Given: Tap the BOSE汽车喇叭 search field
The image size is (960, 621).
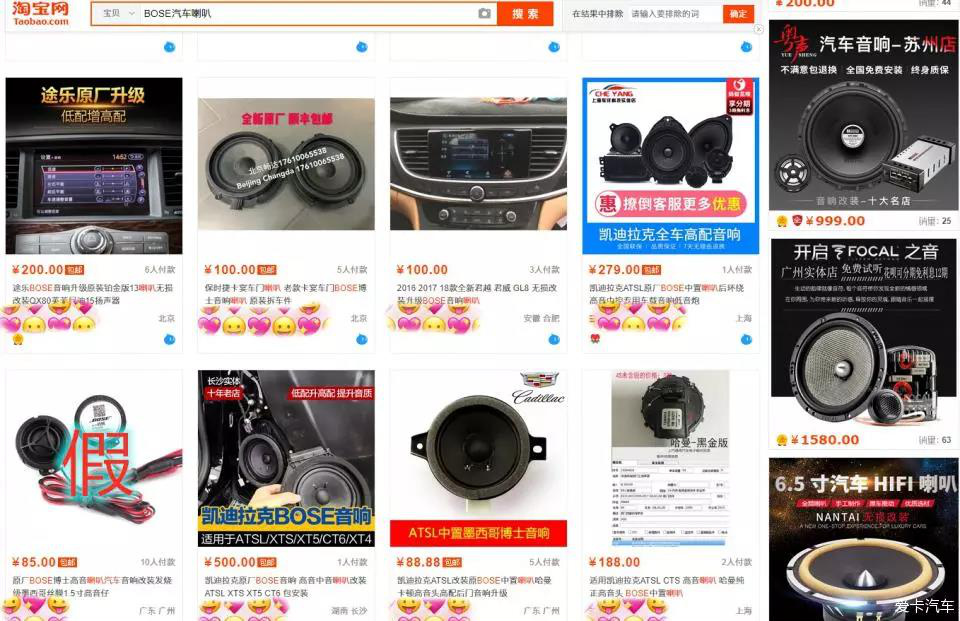Looking at the screenshot, I should (300, 14).
